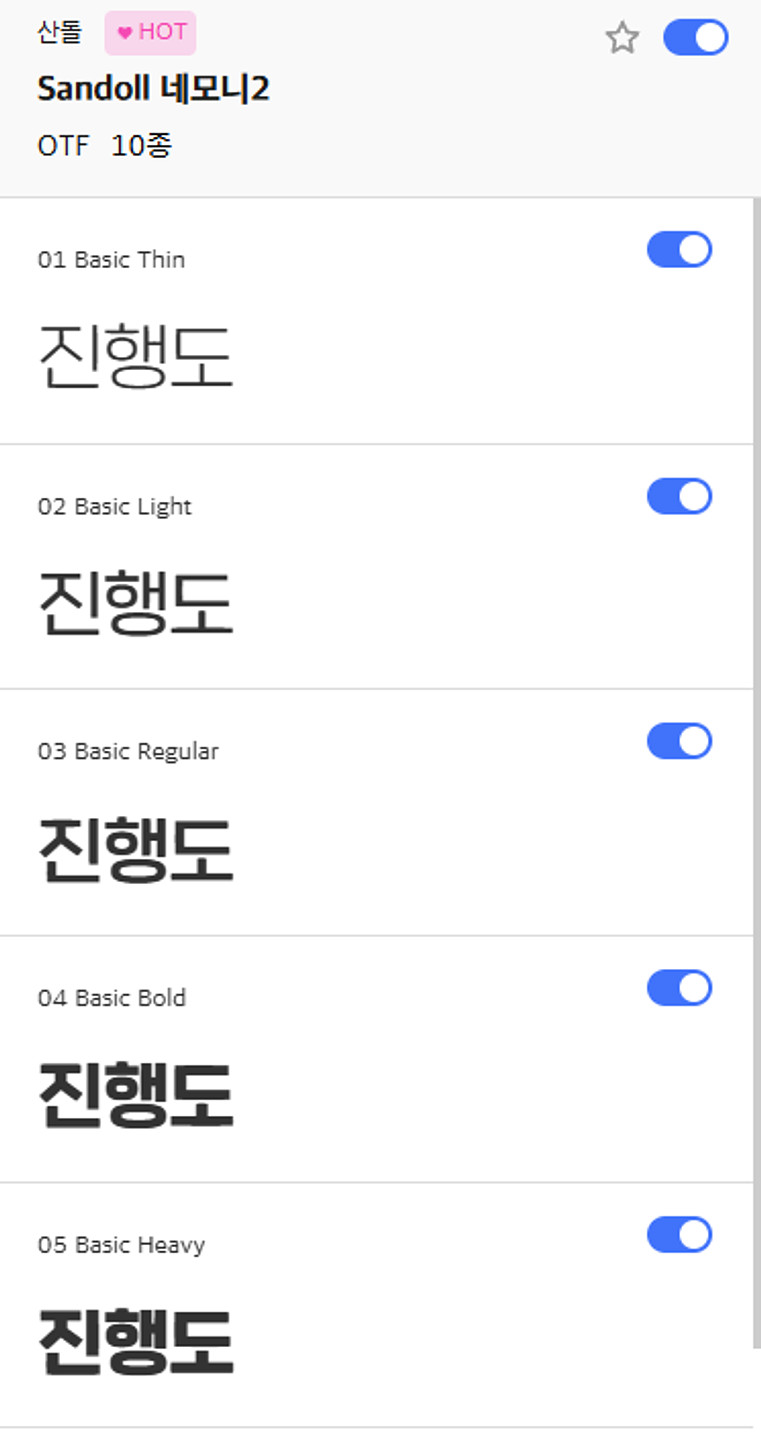Toggle off the whole Sandoll 네모니2 family
The height and width of the screenshot is (1440, 761).
click(x=695, y=38)
